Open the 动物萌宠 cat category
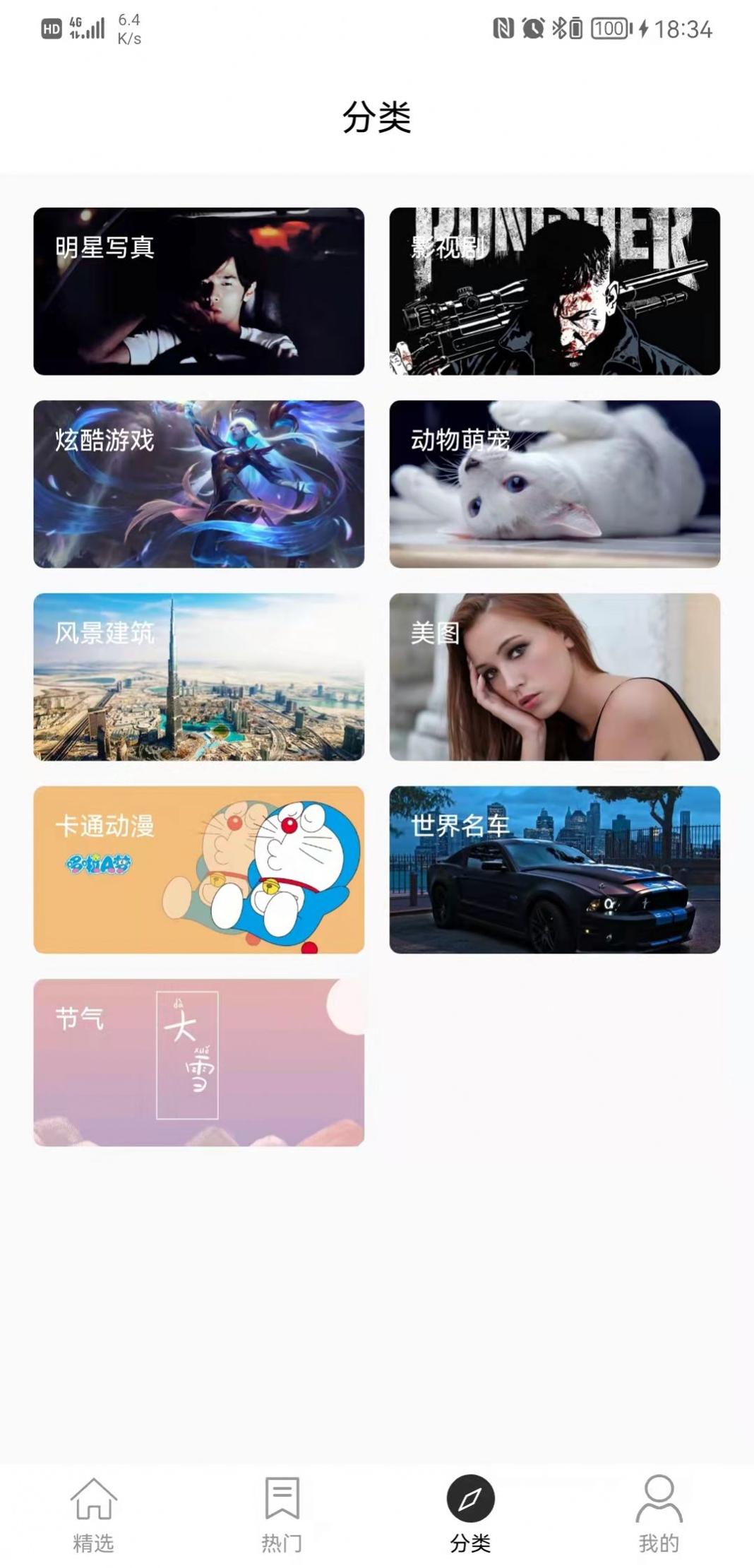Viewport: 754px width, 1568px height. point(556,484)
